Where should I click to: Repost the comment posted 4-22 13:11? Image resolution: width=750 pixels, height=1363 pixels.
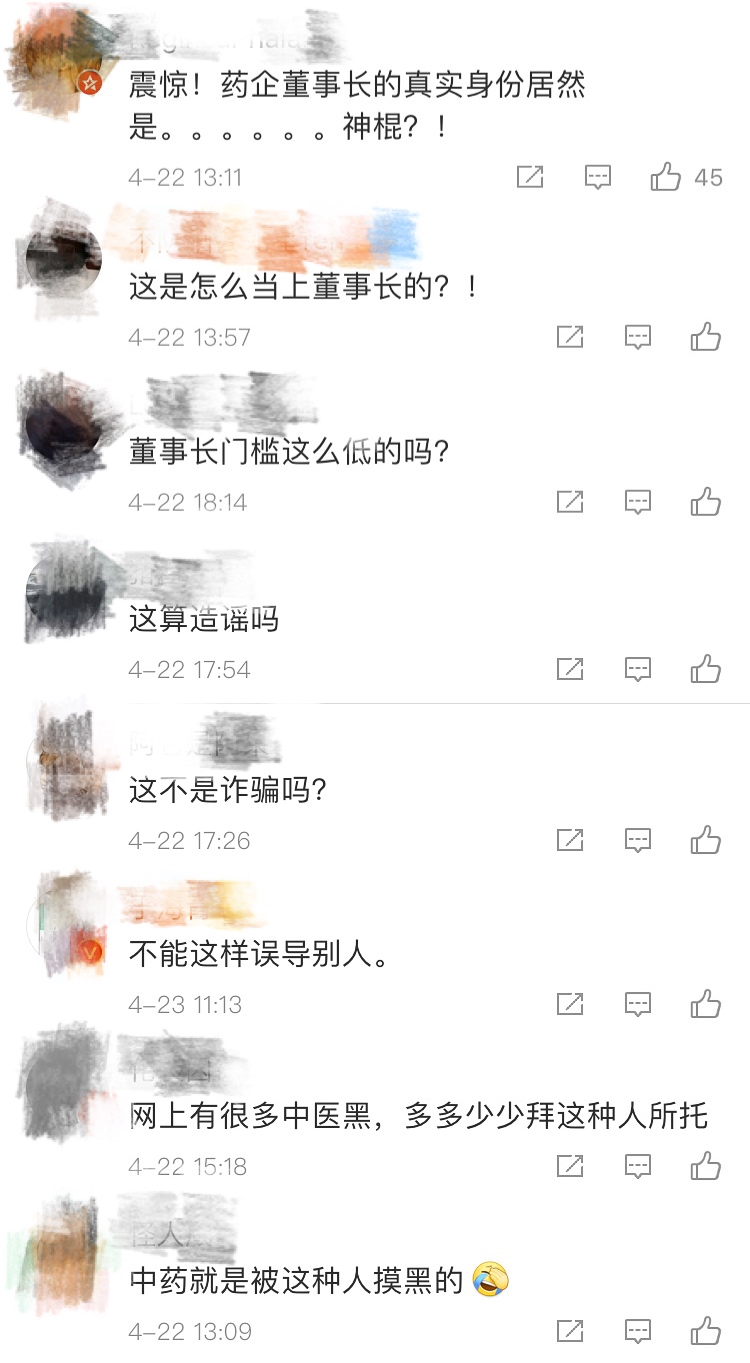pyautogui.click(x=530, y=178)
